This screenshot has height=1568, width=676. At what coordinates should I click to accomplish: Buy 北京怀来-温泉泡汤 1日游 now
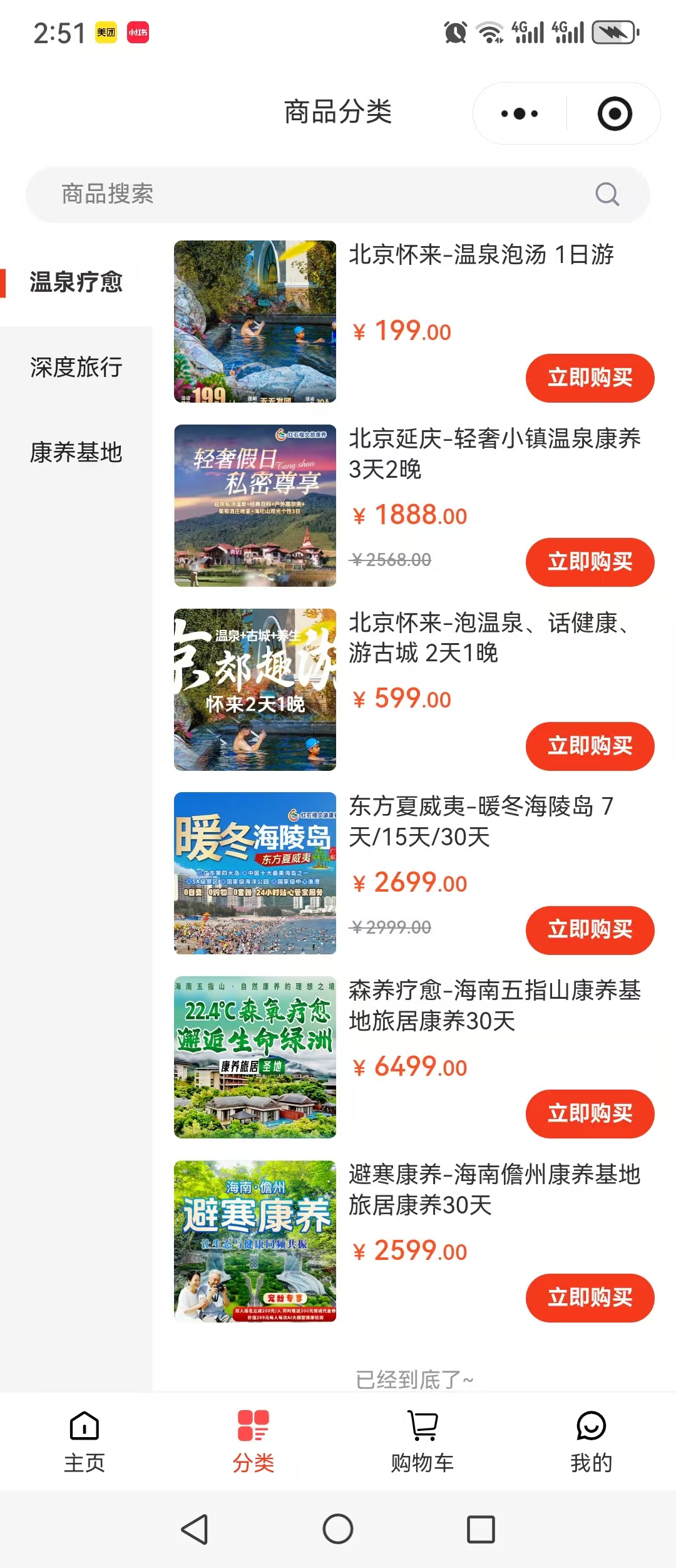pos(590,378)
